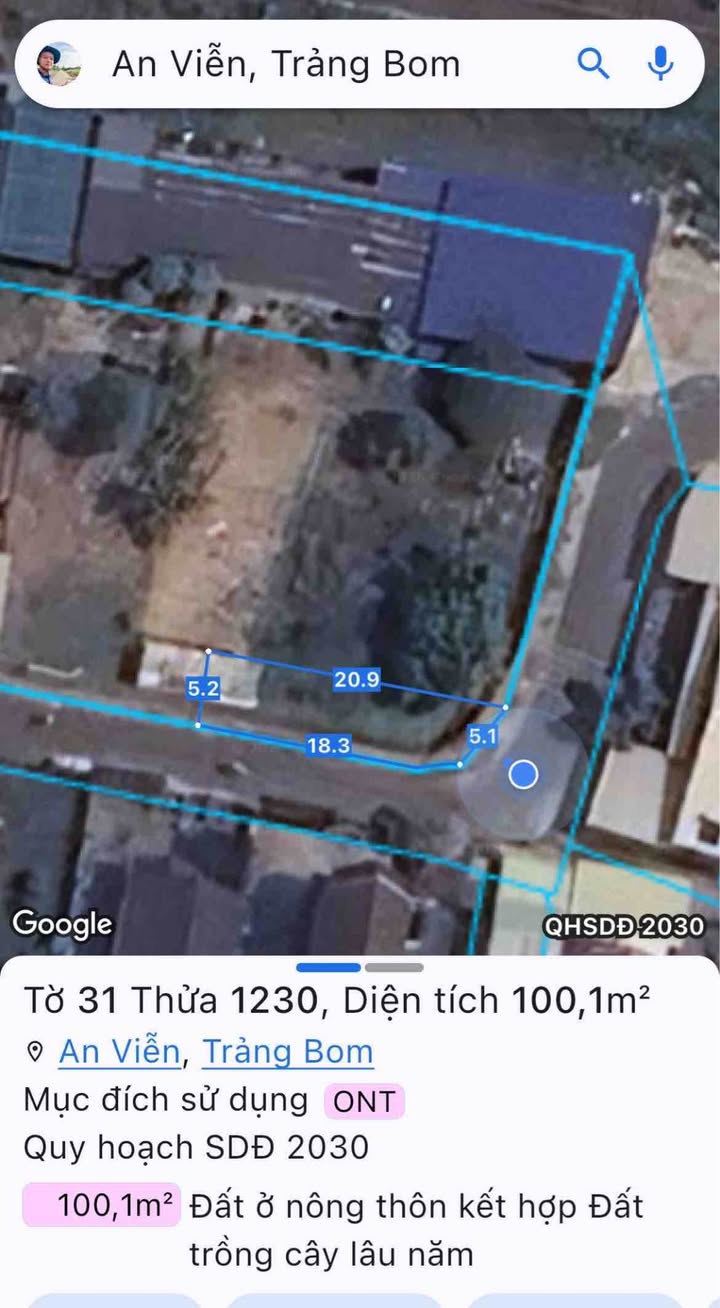Open the An Viễn link
The width and height of the screenshot is (720, 1308).
[x=120, y=1051]
